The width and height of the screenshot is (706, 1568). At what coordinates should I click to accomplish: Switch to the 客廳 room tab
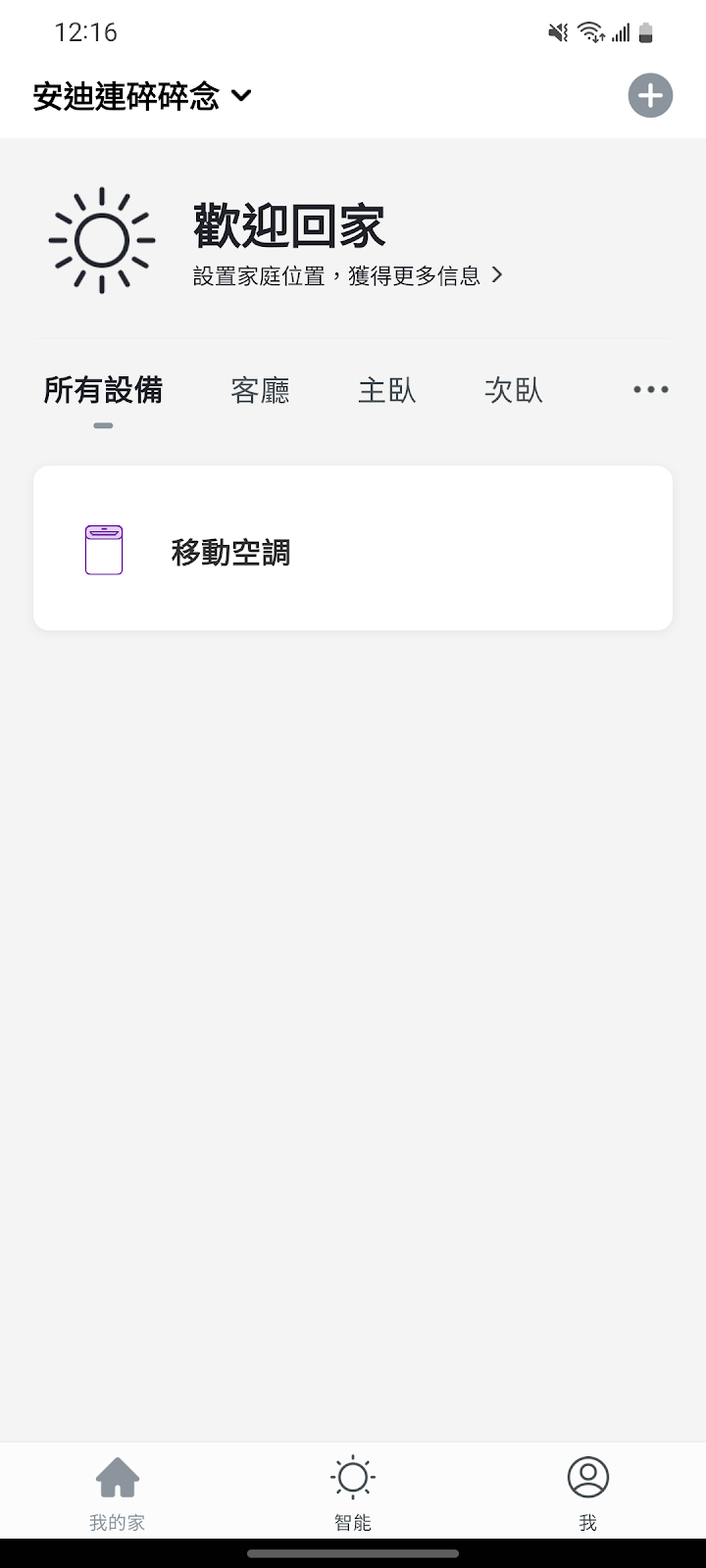(x=260, y=390)
